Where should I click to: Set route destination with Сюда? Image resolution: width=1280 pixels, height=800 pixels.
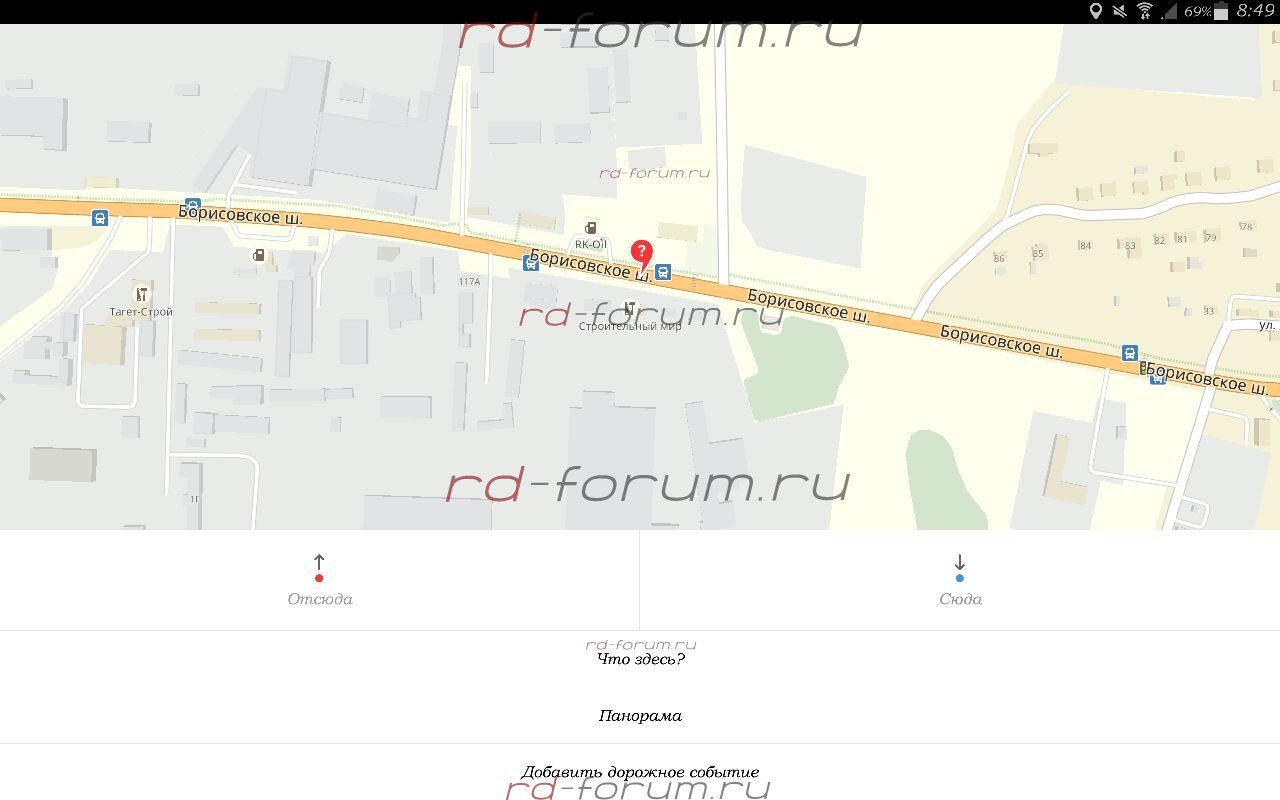tap(959, 581)
